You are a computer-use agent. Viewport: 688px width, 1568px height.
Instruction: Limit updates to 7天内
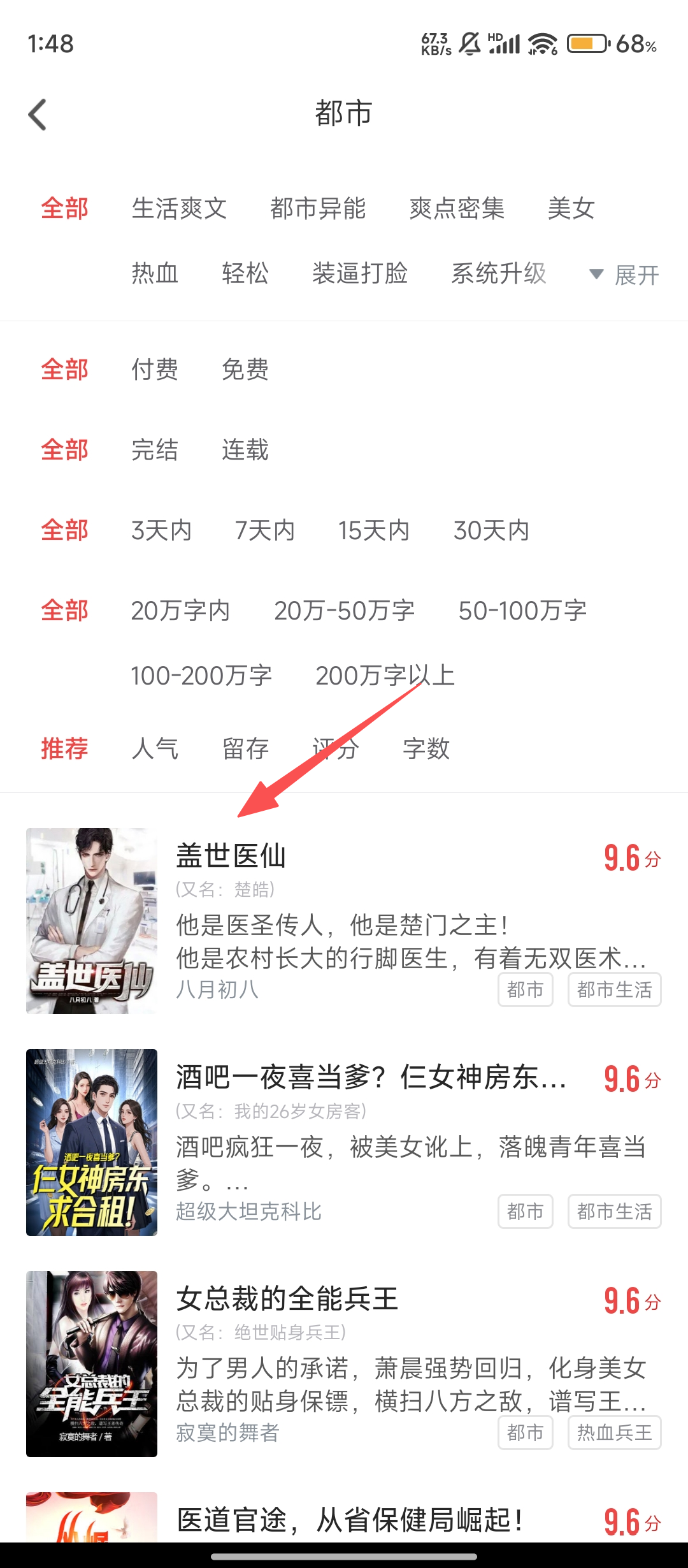[265, 530]
